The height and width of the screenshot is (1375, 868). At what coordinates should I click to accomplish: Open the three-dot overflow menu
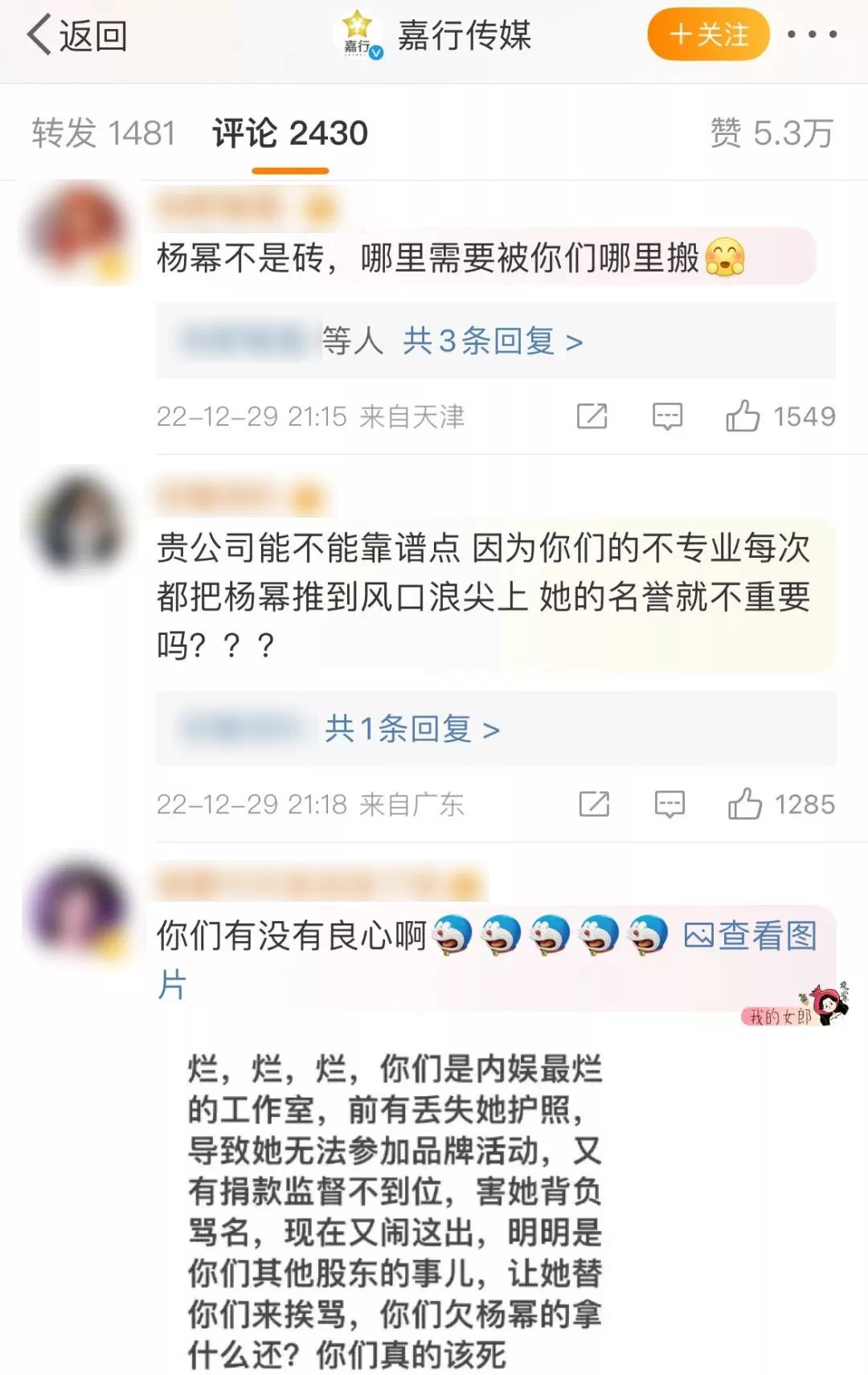(811, 35)
